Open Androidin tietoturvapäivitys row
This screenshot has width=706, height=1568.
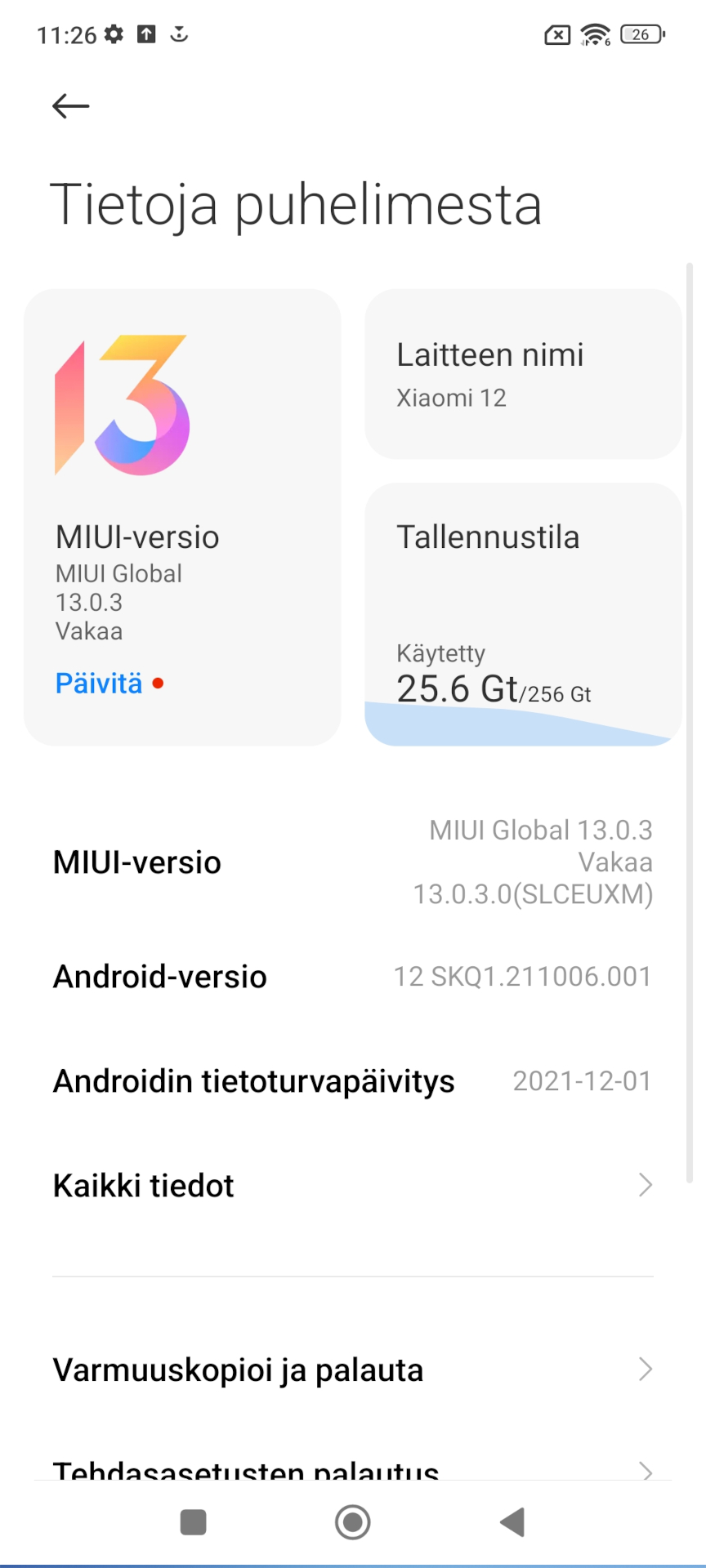coord(353,1081)
